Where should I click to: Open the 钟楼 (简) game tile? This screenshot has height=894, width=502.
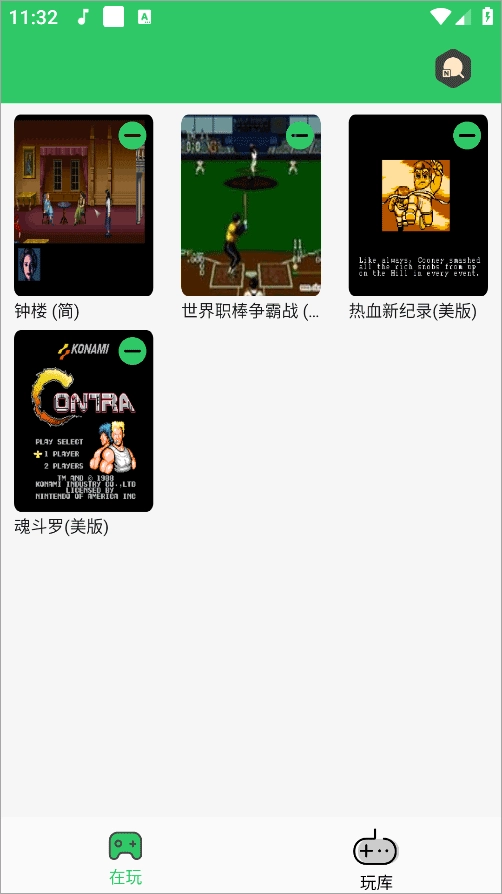[83, 205]
